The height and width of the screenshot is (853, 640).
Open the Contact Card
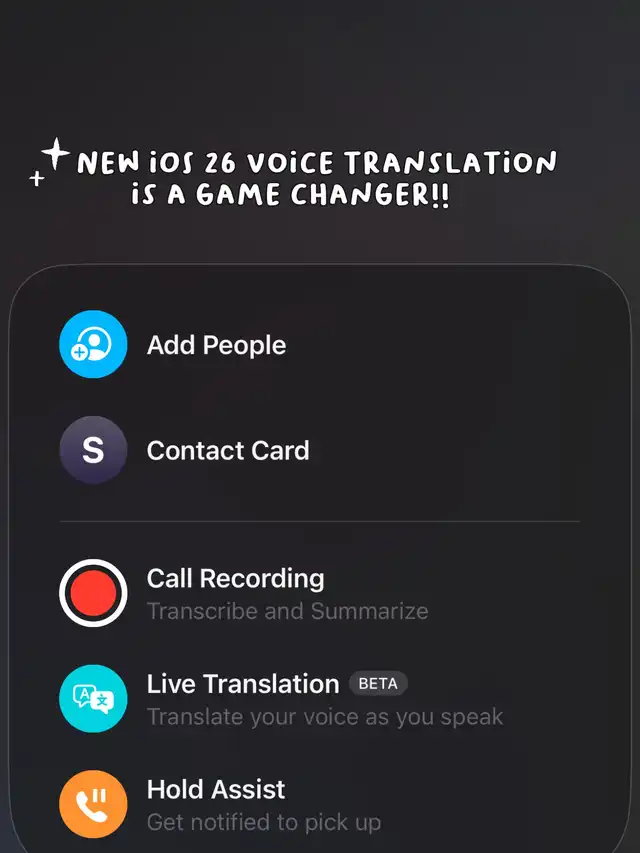click(x=320, y=450)
